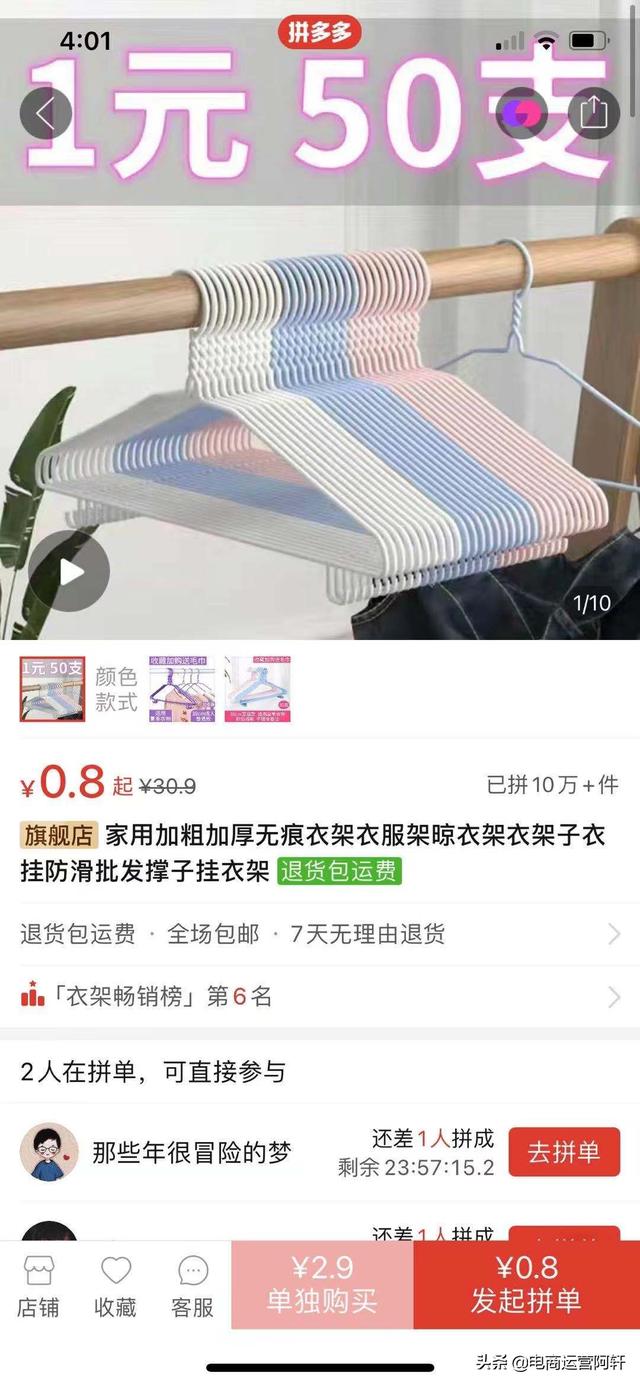Open the 退货包运费 service guarantees row
This screenshot has height=1385, width=640.
(x=320, y=934)
